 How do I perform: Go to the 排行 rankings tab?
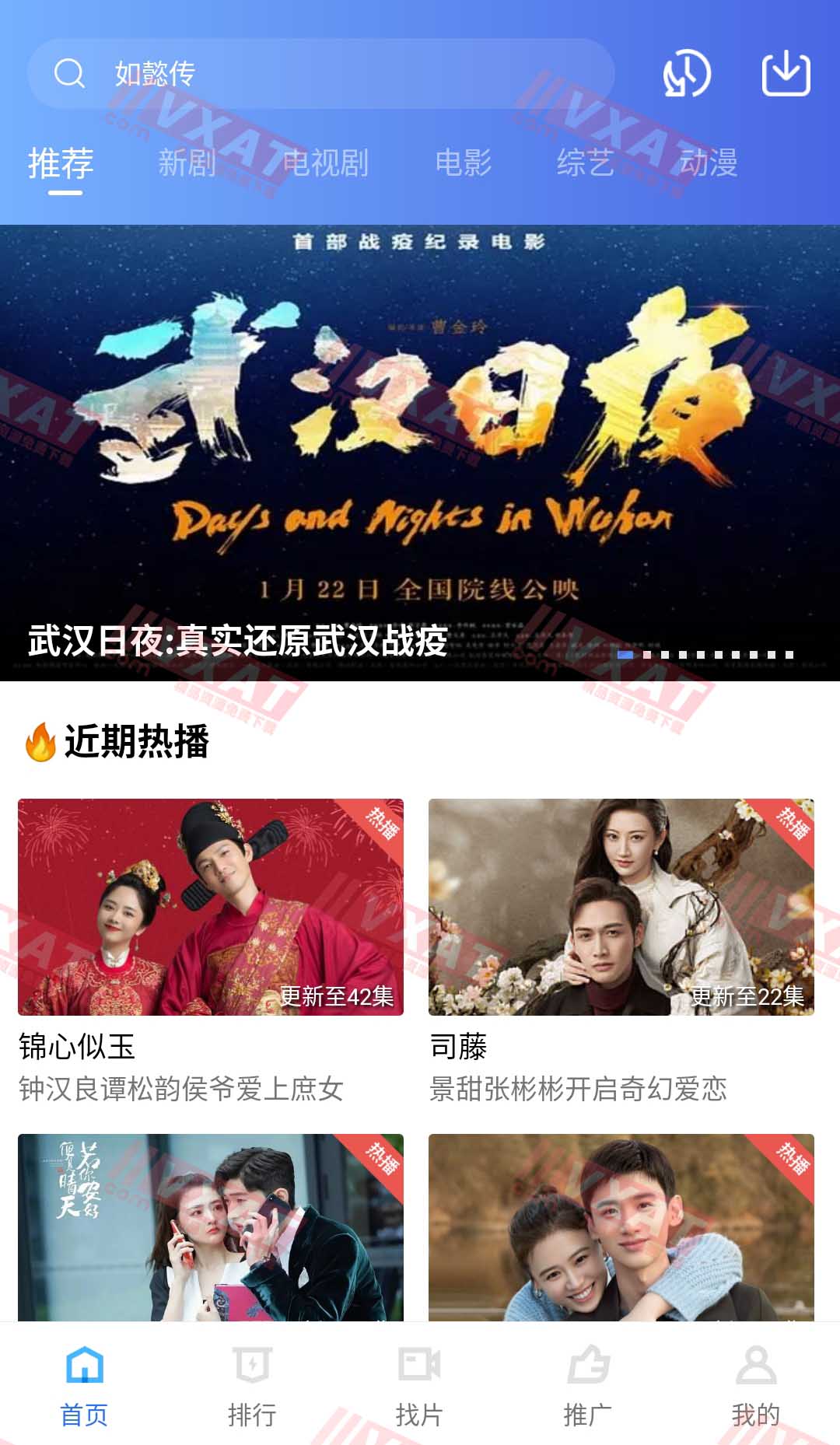(x=252, y=1386)
